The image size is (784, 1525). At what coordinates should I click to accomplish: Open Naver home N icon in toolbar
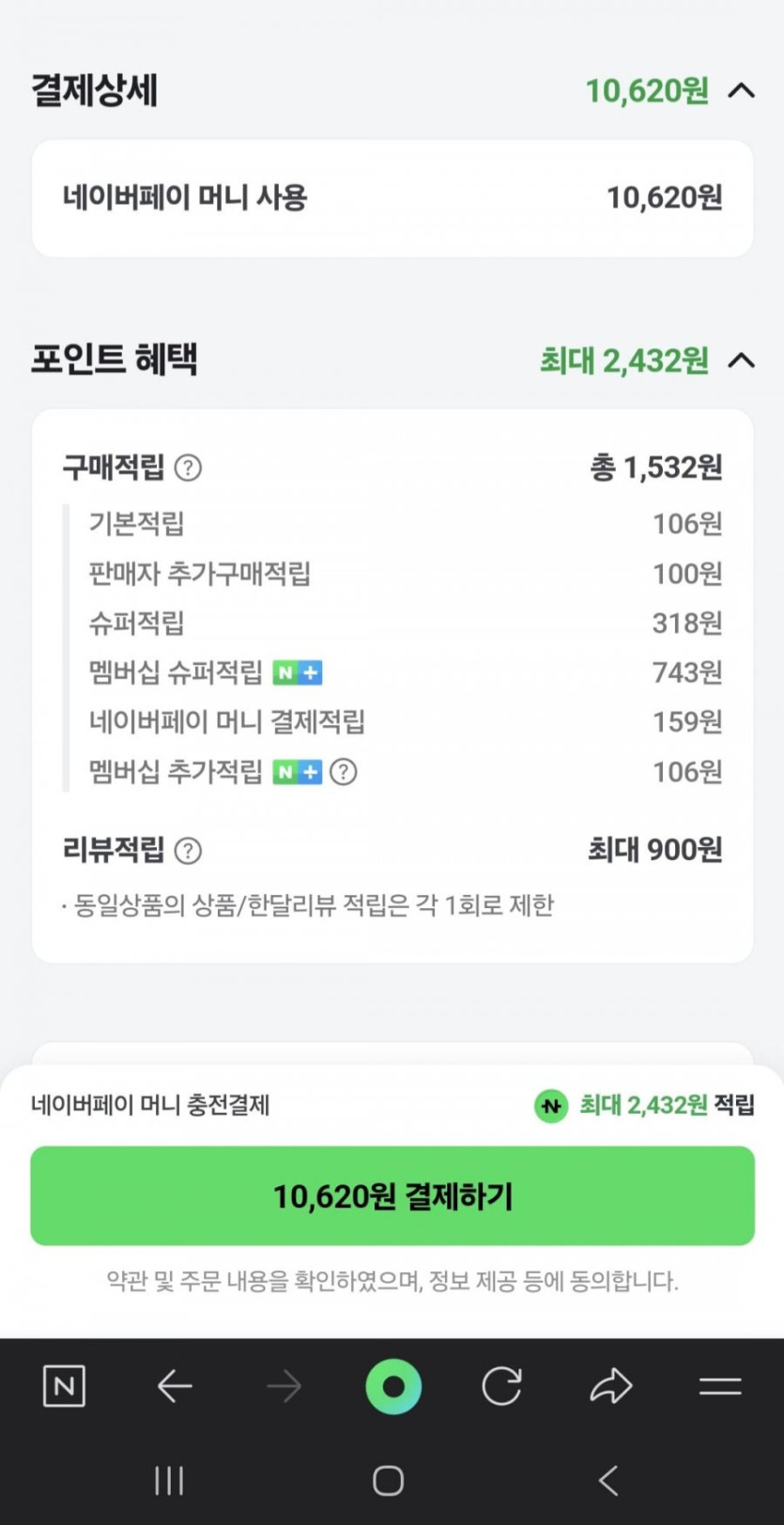64,1386
